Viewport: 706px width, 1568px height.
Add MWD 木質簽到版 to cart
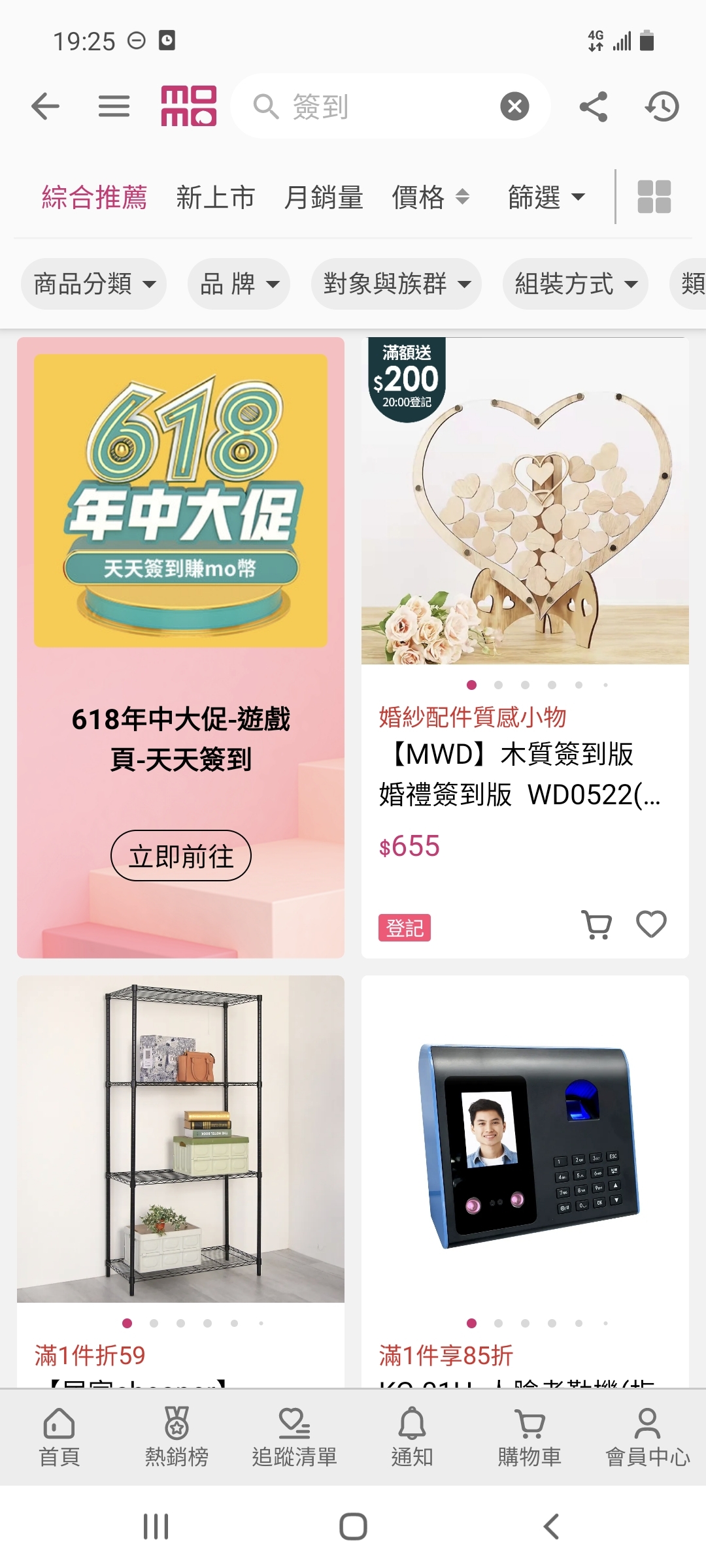click(x=596, y=925)
